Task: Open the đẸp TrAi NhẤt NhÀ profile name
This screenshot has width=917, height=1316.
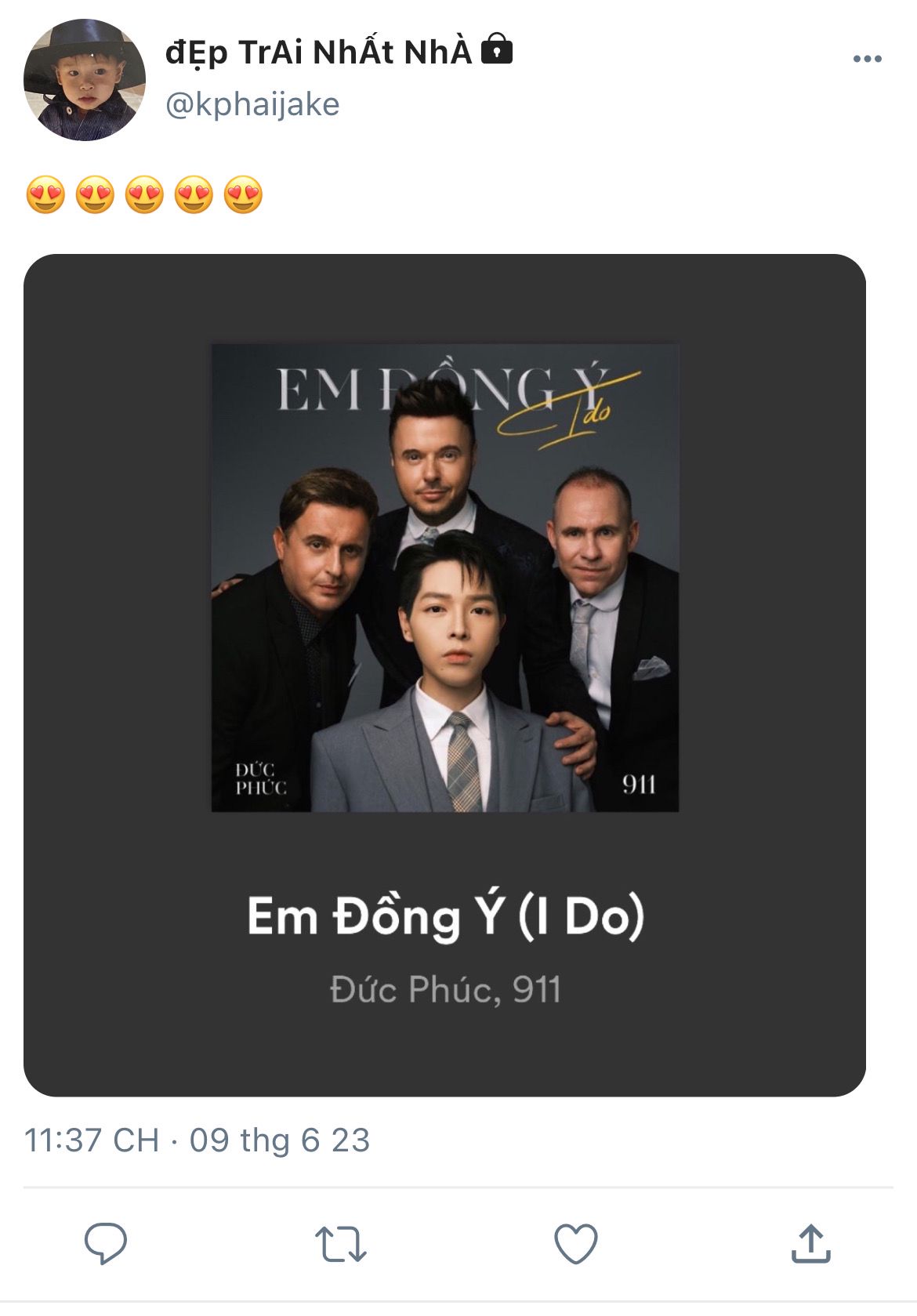Action: 318,53
